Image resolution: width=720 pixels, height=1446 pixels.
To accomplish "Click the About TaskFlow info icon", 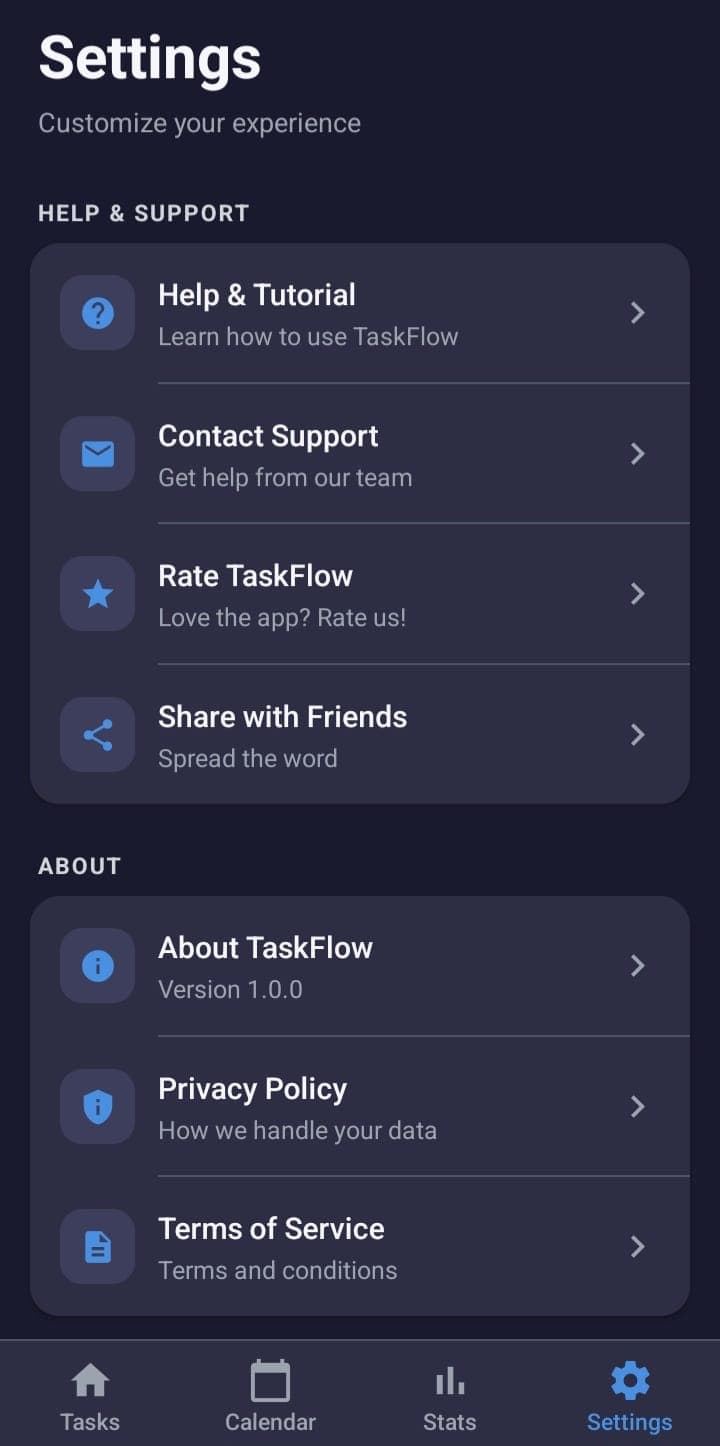I will point(97,965).
